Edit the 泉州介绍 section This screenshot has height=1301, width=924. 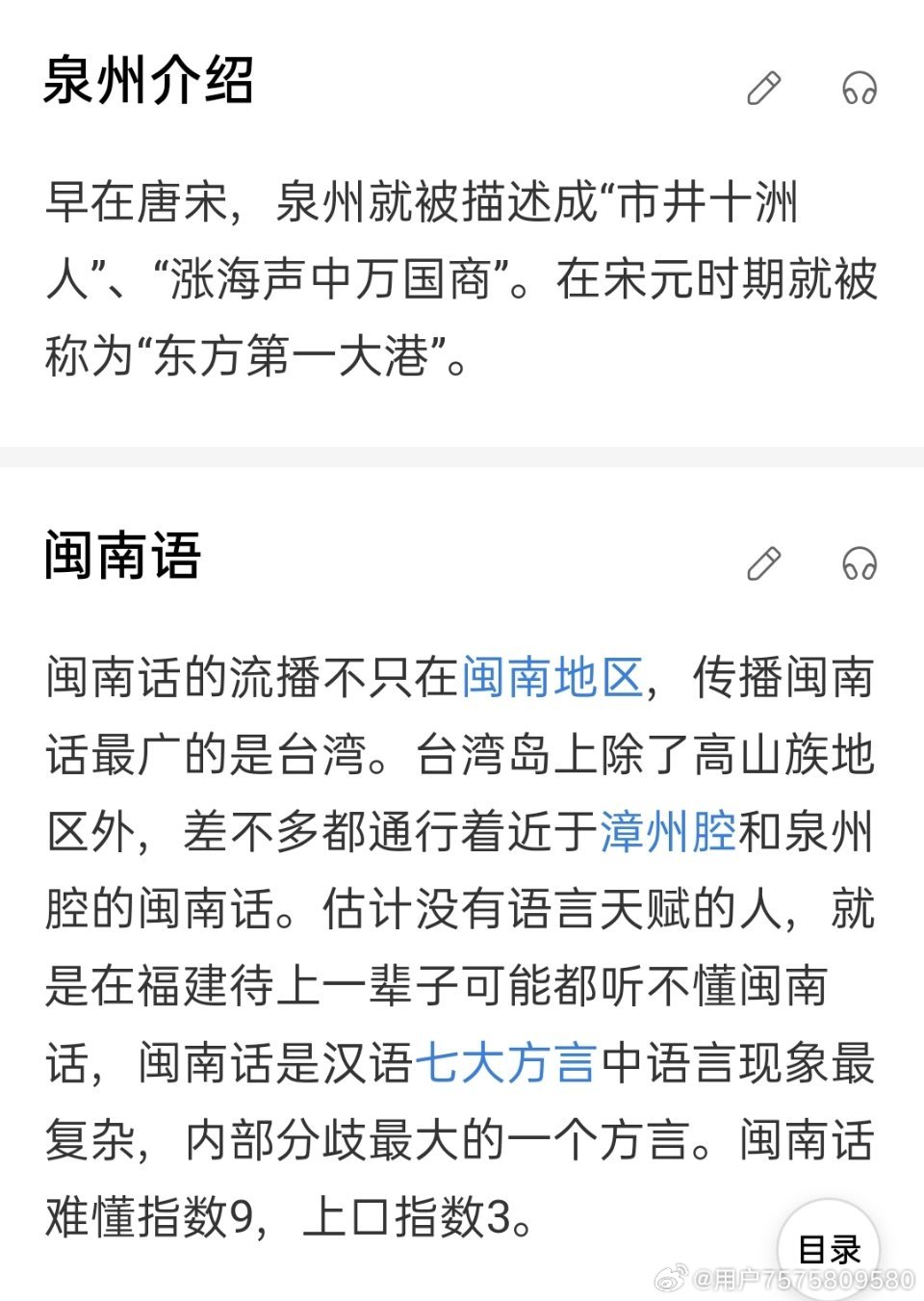[x=764, y=89]
